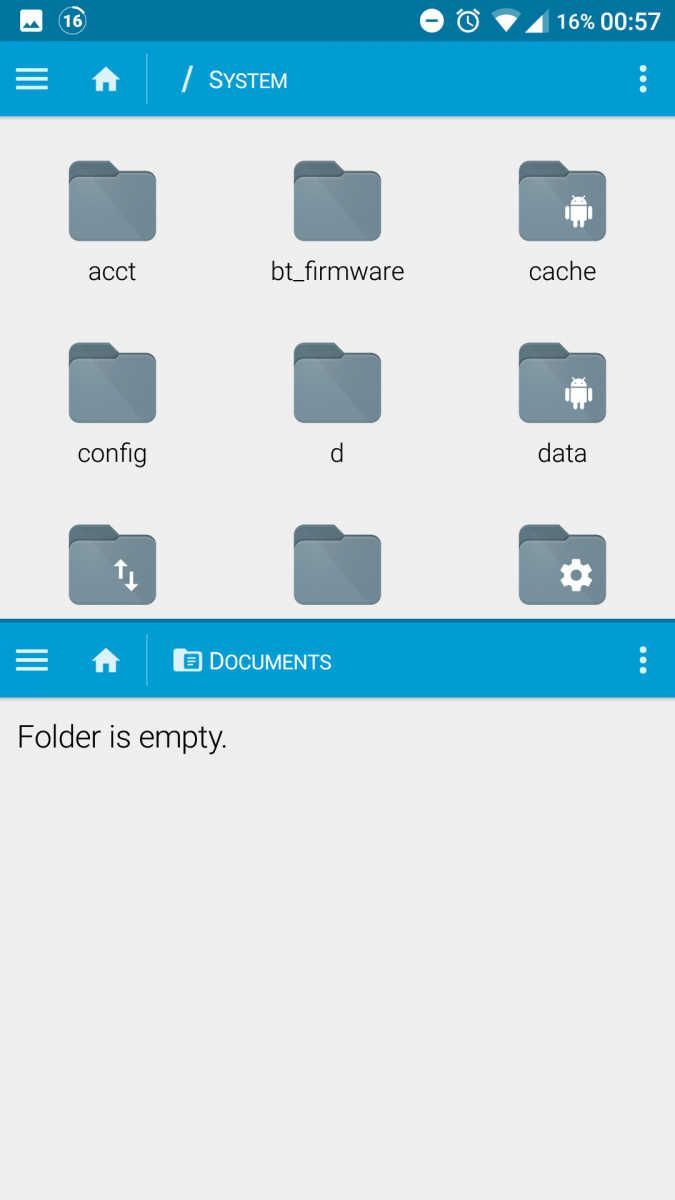This screenshot has width=675, height=1200.
Task: Open overflow menu of the System pane
Action: 643,80
